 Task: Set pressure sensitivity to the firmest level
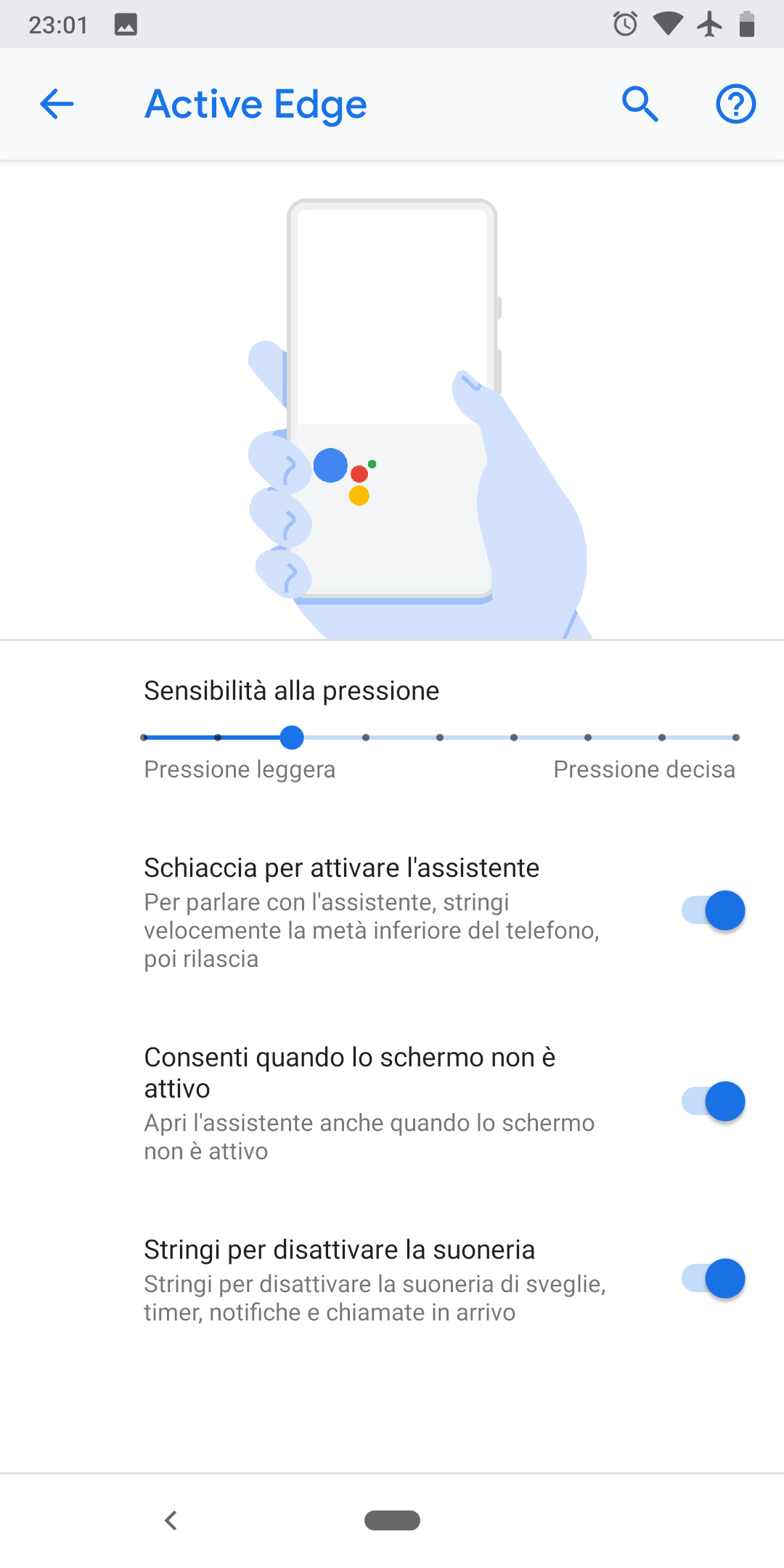coord(735,738)
